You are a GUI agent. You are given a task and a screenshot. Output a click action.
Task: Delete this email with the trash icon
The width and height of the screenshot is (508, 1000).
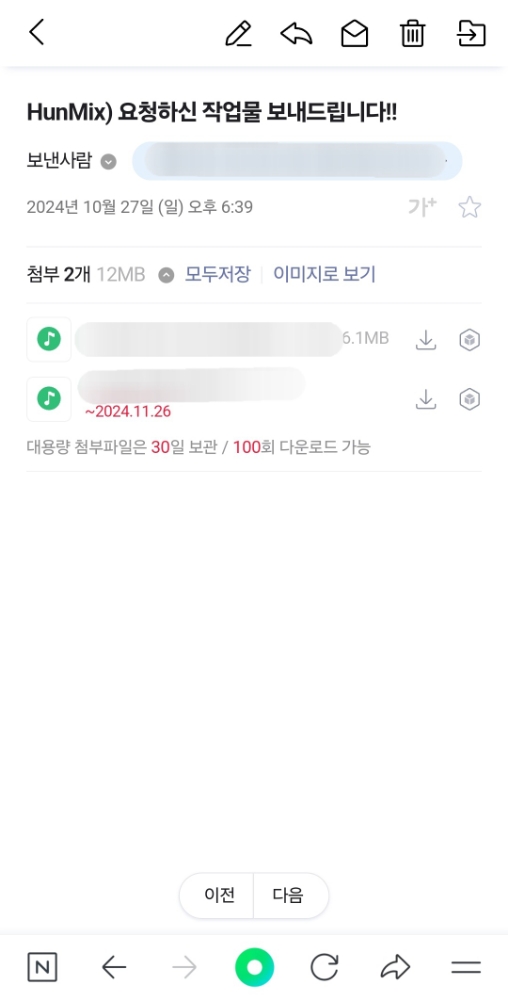(412, 33)
